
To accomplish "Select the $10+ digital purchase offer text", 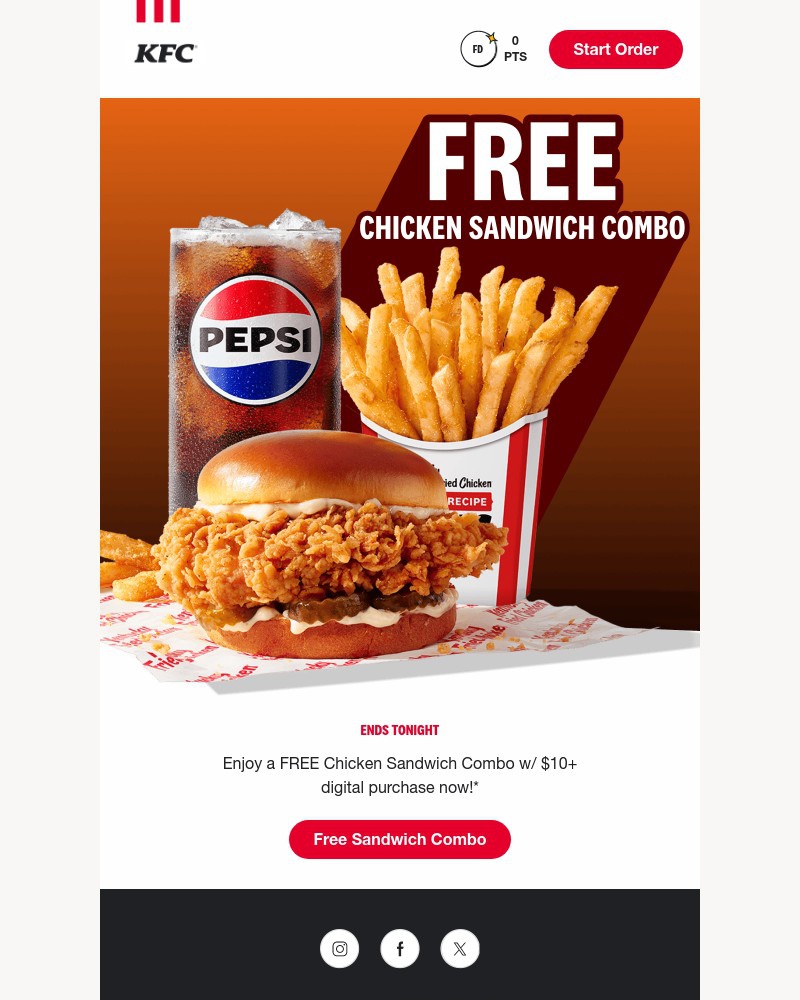I will pyautogui.click(x=400, y=775).
